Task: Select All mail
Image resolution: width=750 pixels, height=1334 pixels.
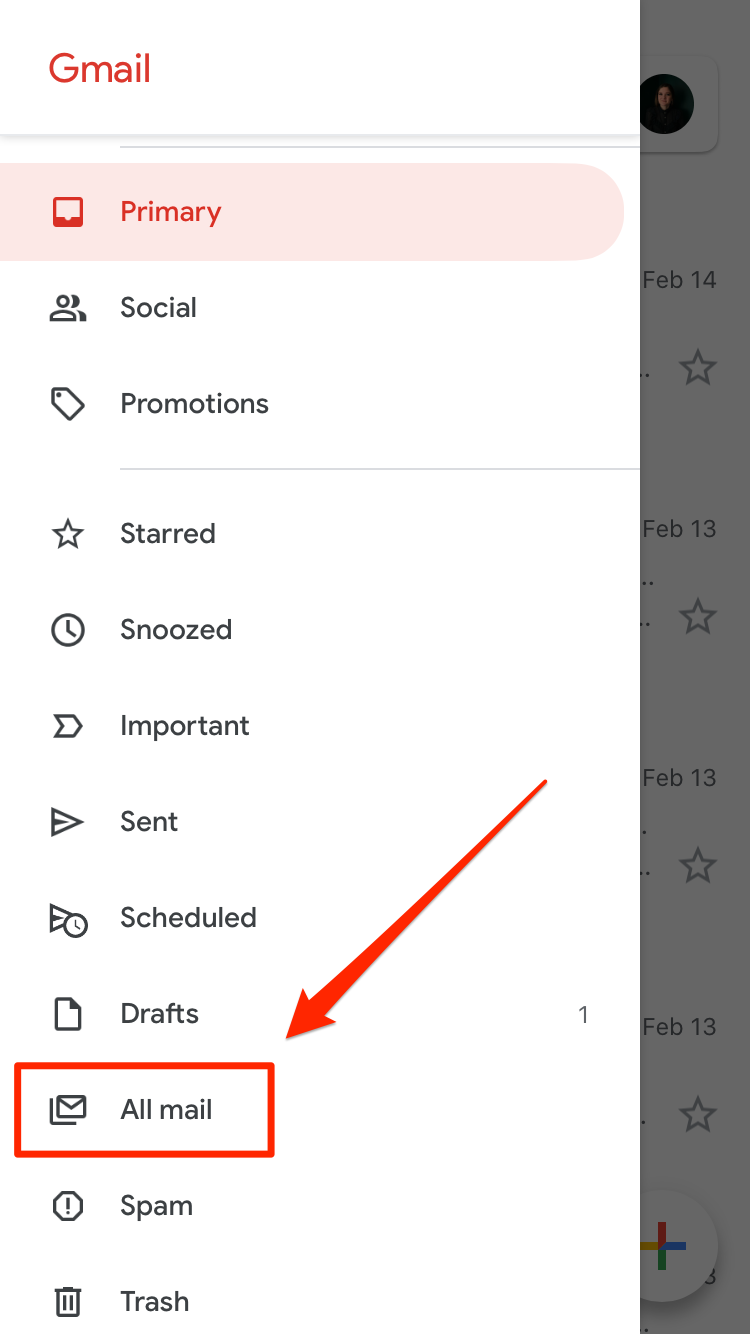Action: [320, 1110]
